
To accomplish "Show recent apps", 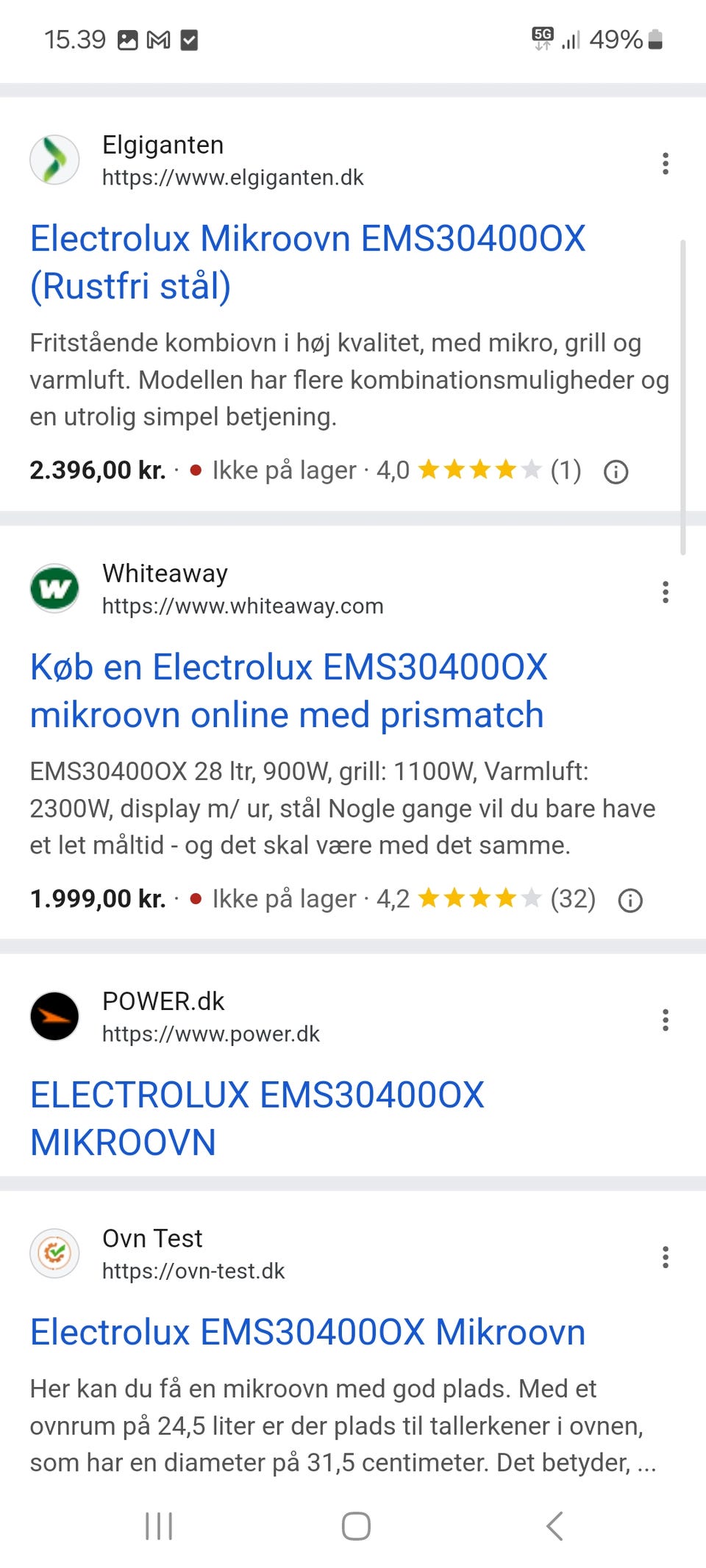I will [159, 1526].
